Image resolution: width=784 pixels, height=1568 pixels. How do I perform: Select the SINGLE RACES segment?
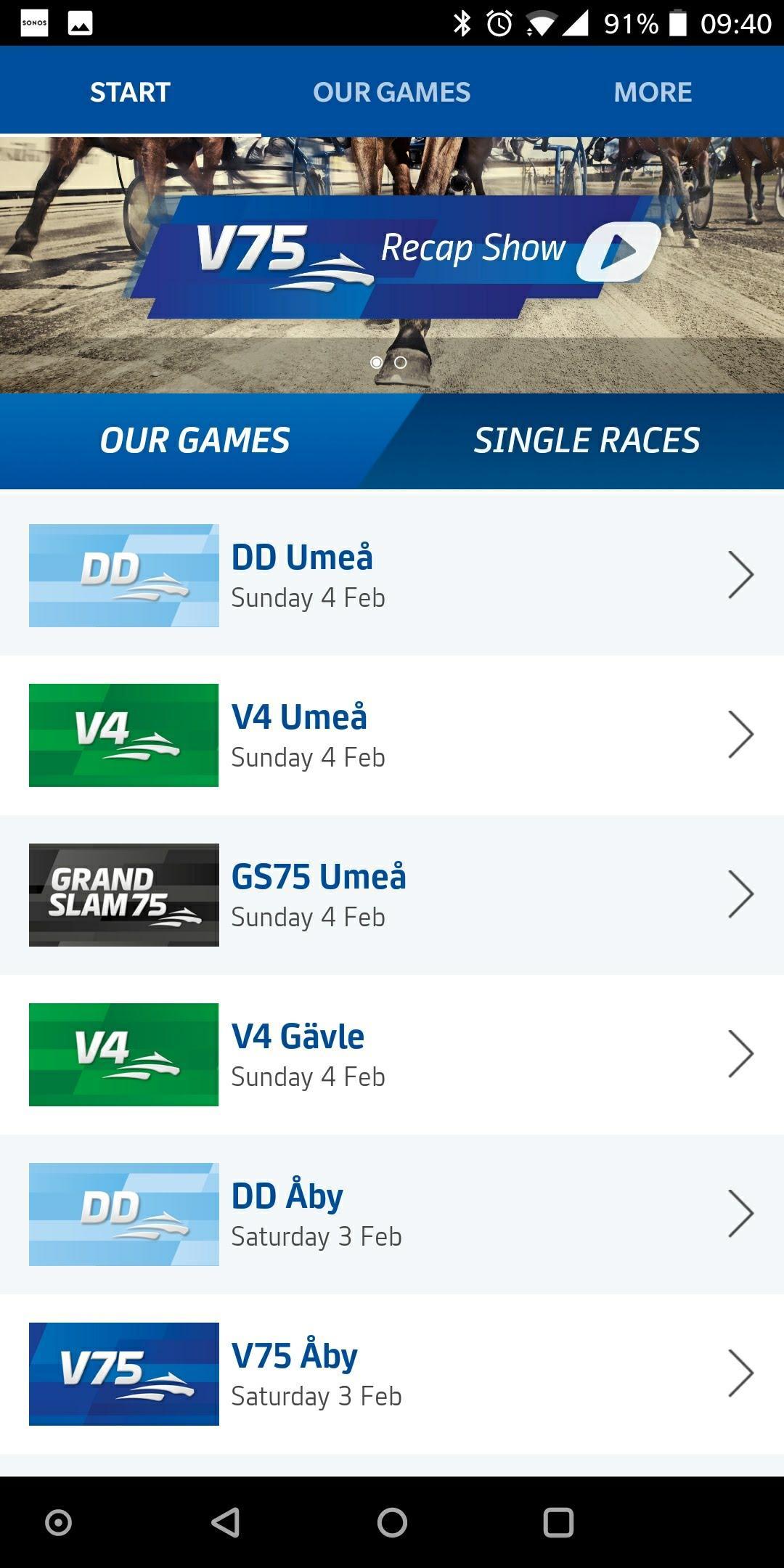tap(587, 441)
